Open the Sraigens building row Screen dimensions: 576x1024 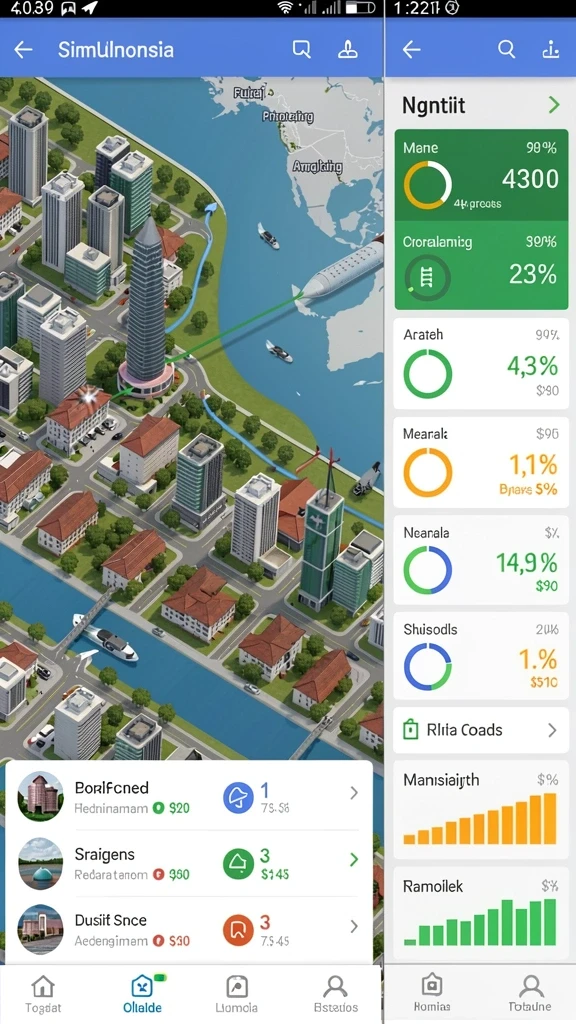189,863
